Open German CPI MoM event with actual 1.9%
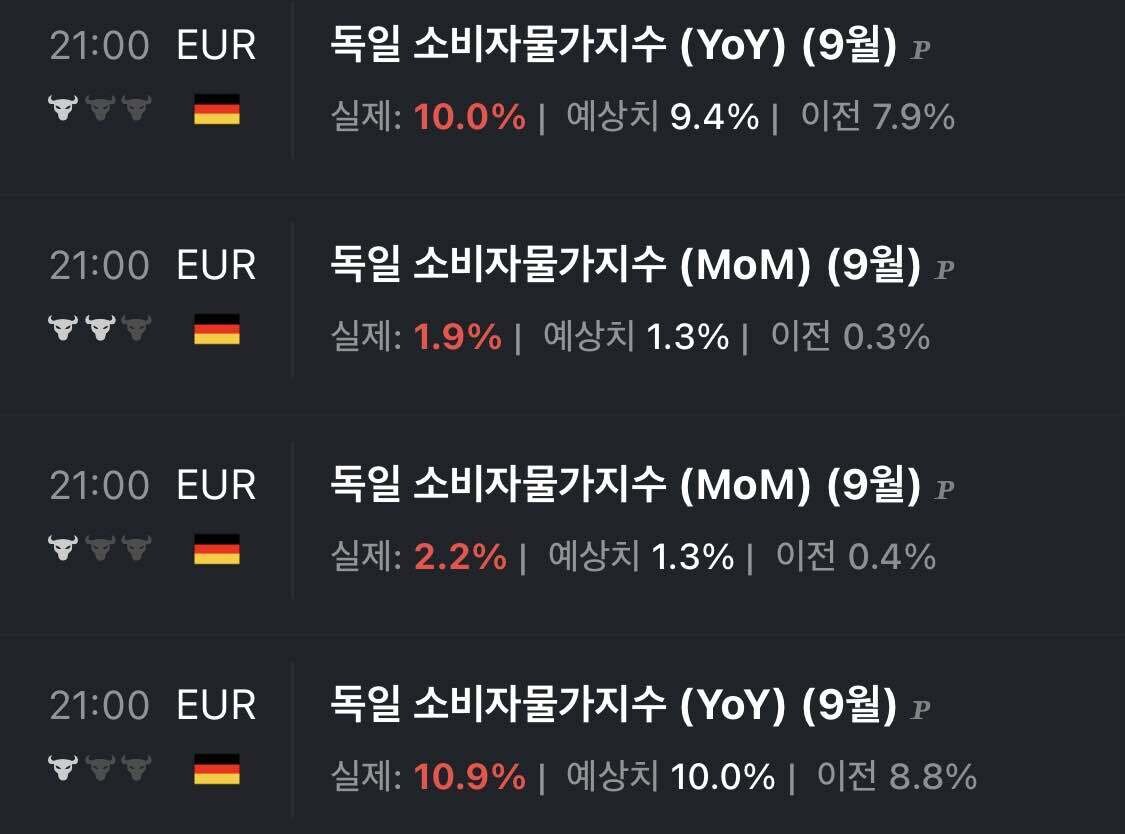Screen dimensions: 1125x834 [x=625, y=266]
